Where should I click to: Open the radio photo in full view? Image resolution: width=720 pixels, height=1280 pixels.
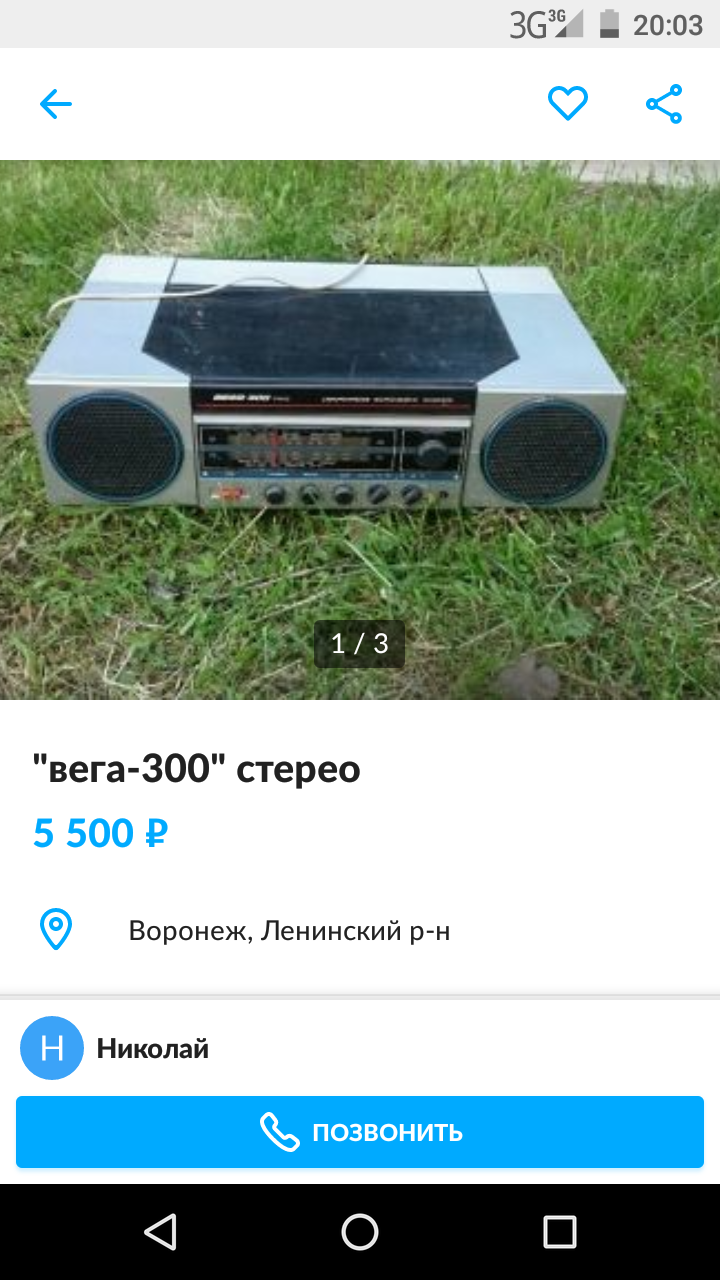coord(360,430)
